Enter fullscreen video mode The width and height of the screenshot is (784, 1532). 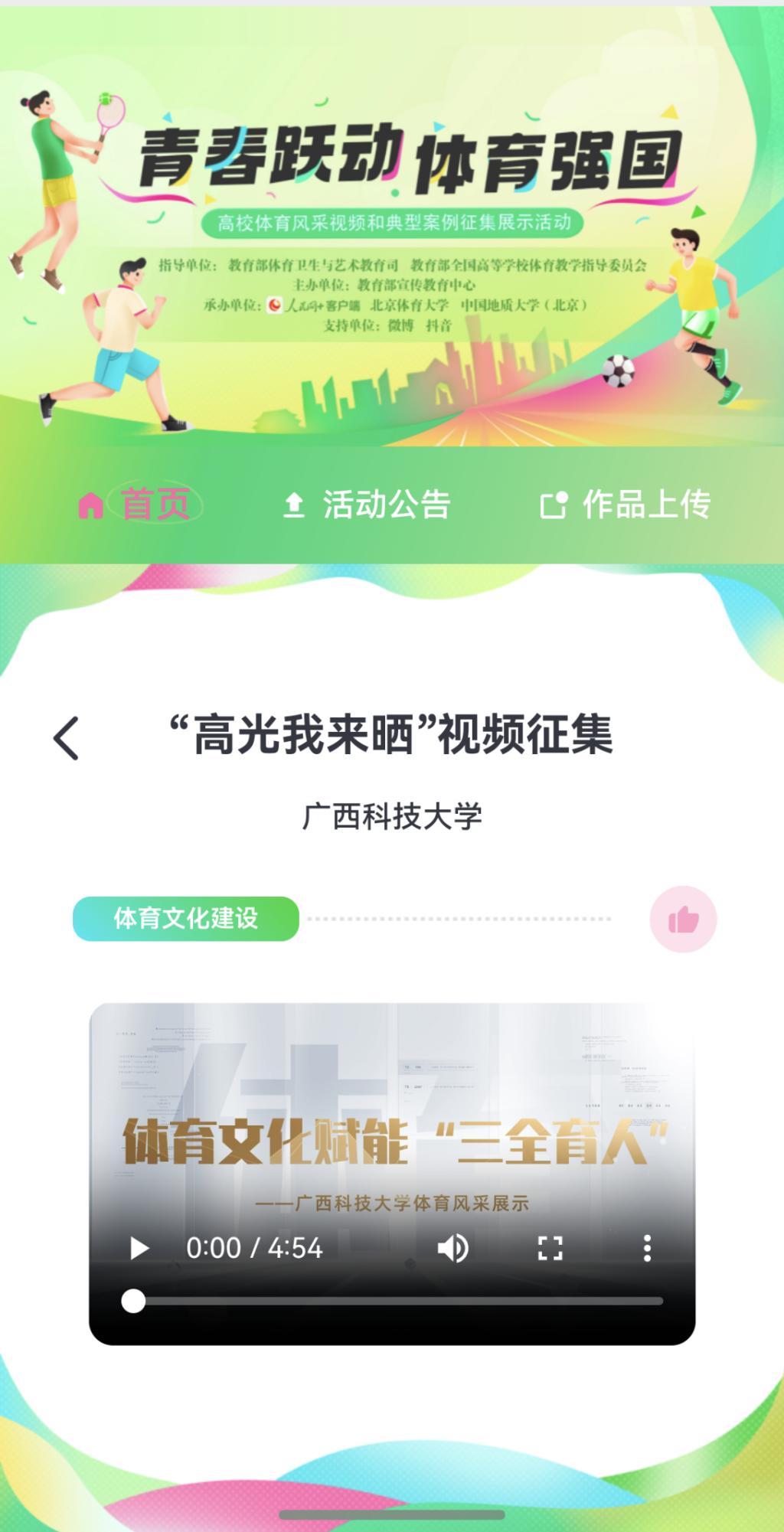(550, 1249)
